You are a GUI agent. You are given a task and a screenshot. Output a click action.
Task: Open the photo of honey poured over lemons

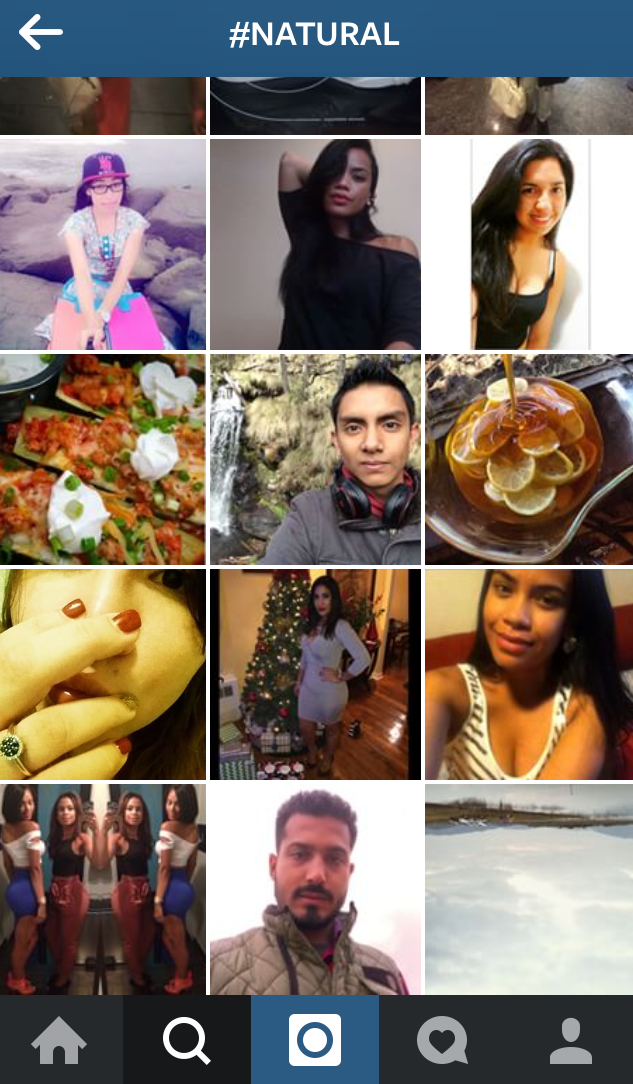528,459
